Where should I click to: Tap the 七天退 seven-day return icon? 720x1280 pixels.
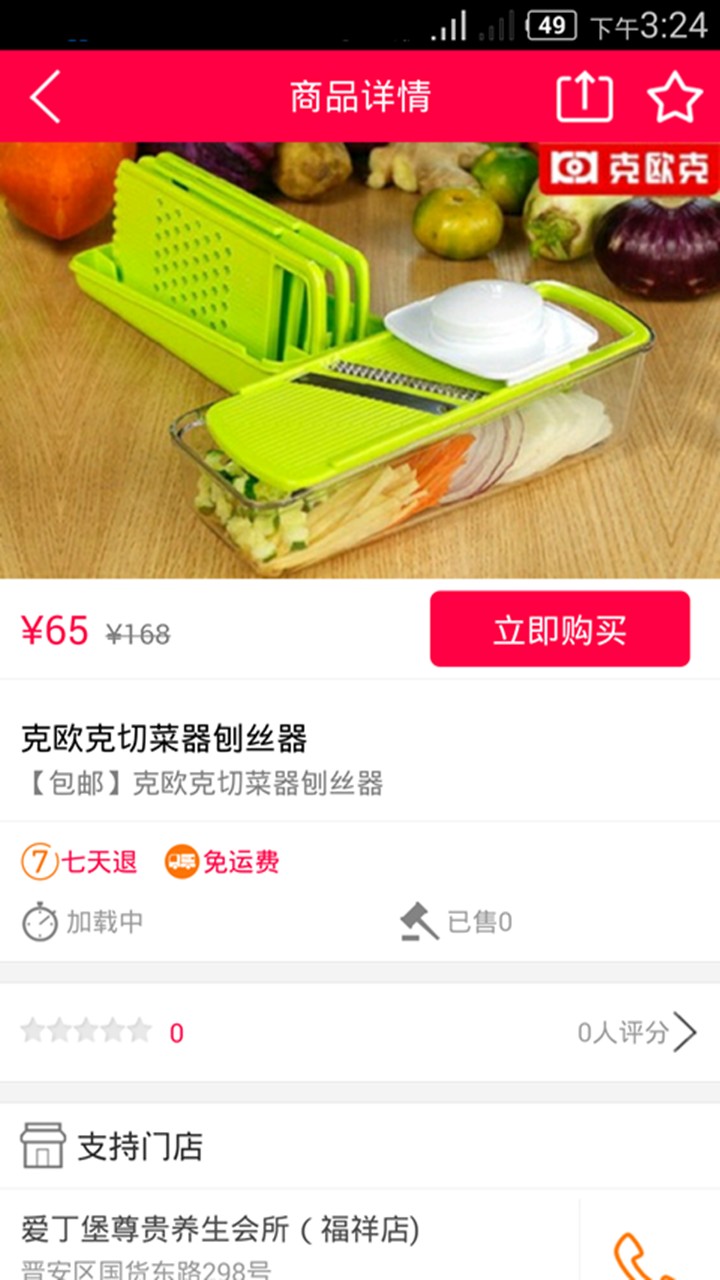click(x=80, y=862)
